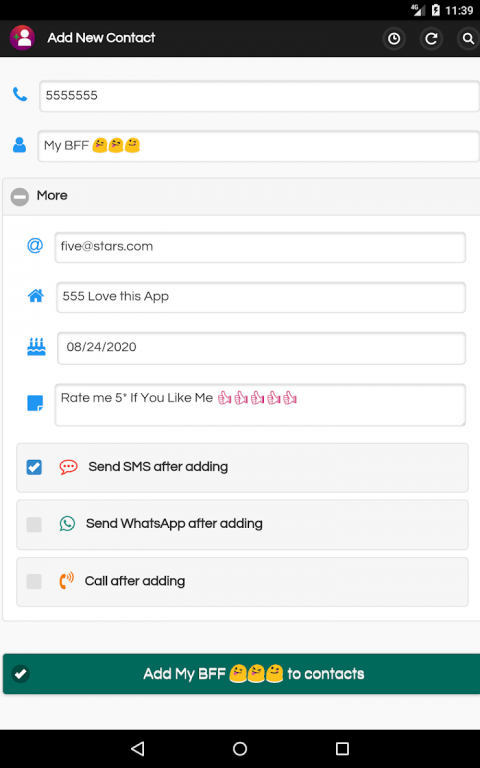Tap the refresh icon in app bar

(x=431, y=39)
